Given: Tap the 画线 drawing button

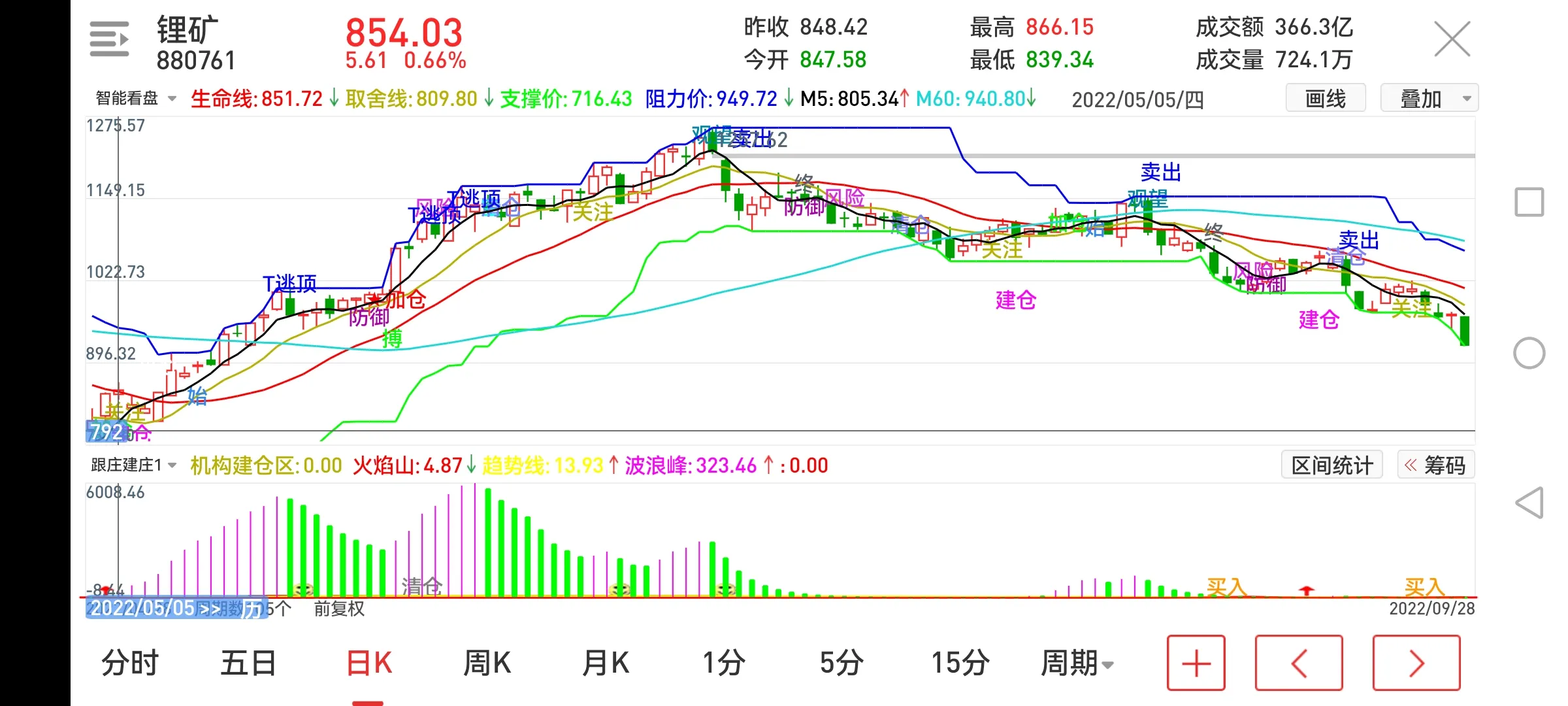Looking at the screenshot, I should [1325, 99].
